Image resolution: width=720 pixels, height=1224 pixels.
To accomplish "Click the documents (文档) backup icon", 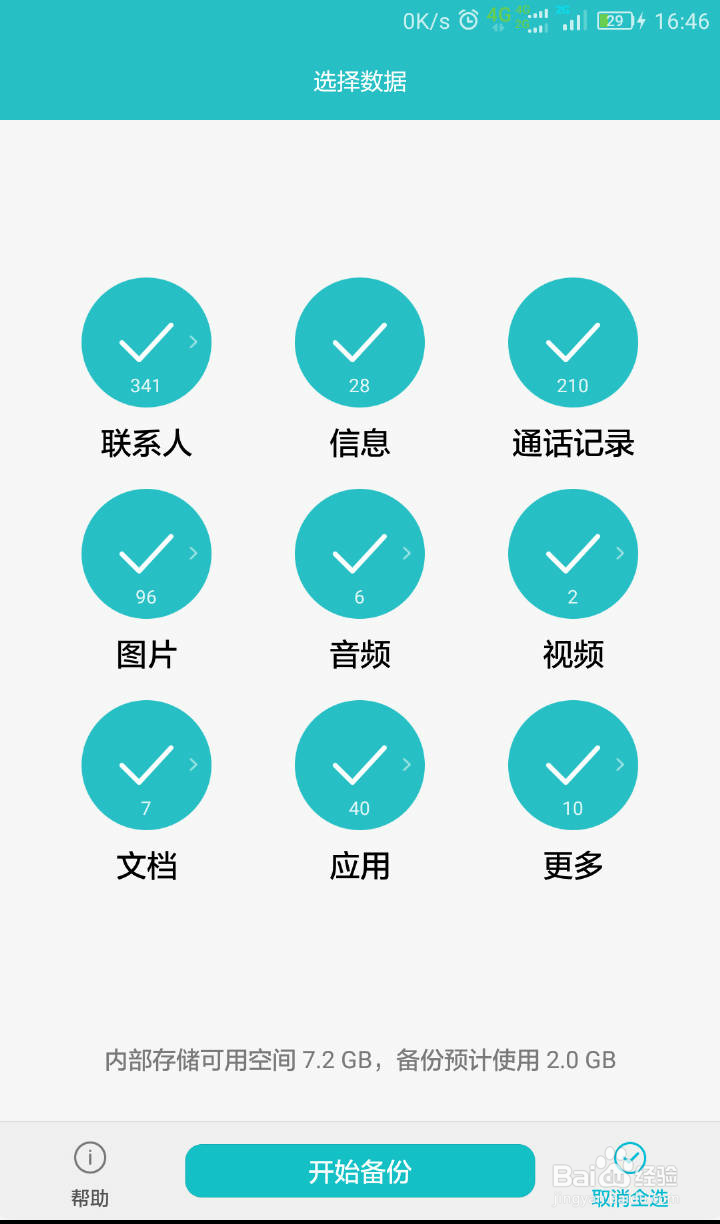I will (146, 765).
